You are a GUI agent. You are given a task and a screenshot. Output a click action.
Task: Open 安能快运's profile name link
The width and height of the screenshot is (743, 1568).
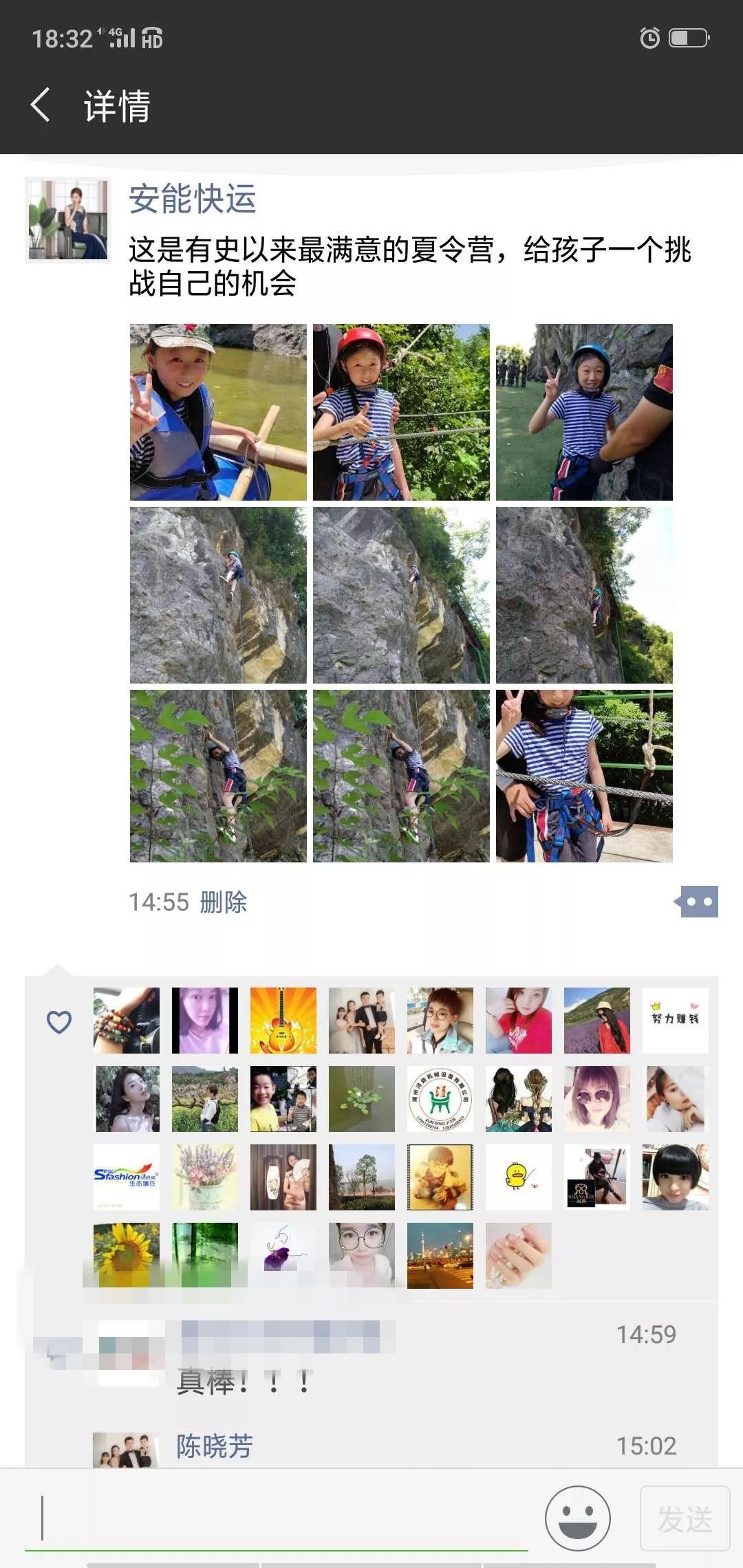coord(193,199)
